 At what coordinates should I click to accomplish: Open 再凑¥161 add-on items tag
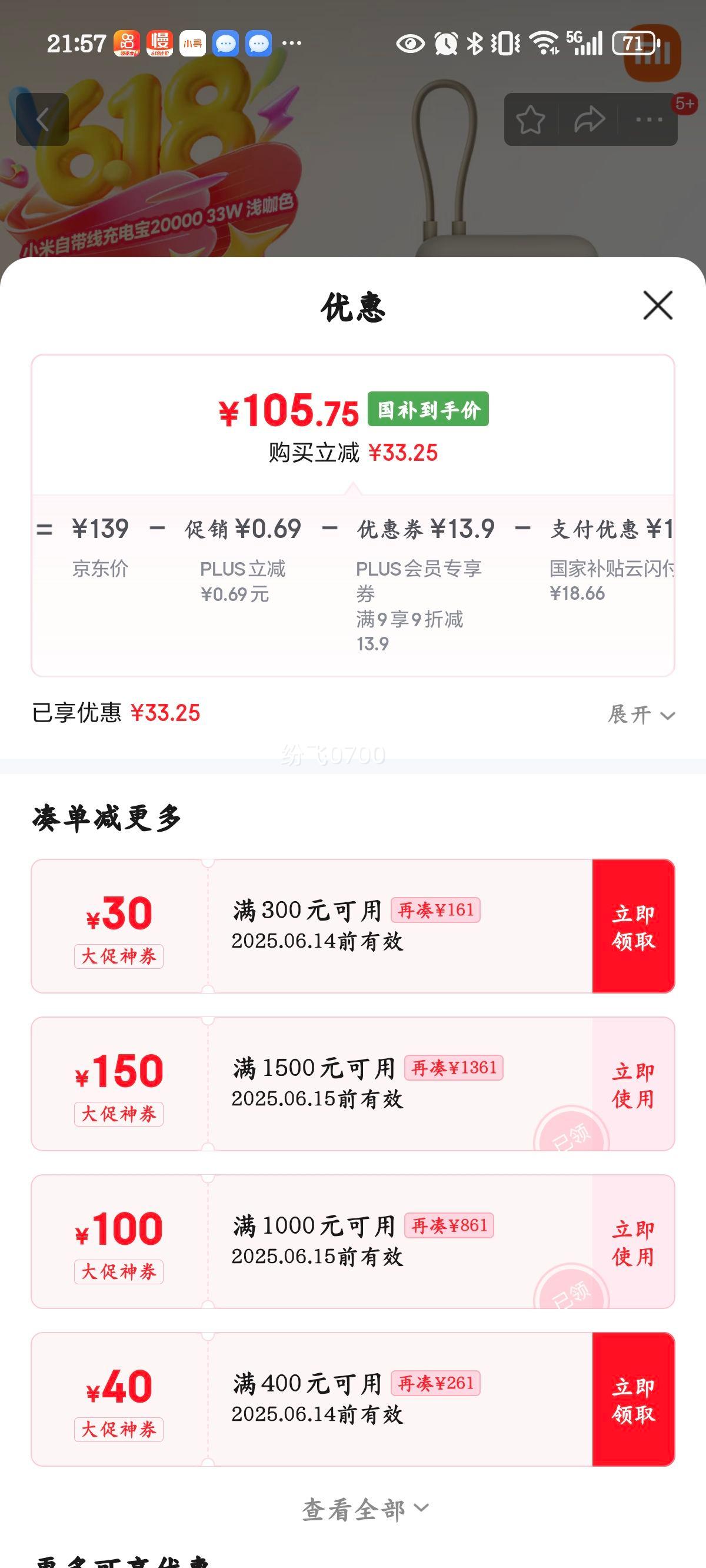click(x=435, y=910)
